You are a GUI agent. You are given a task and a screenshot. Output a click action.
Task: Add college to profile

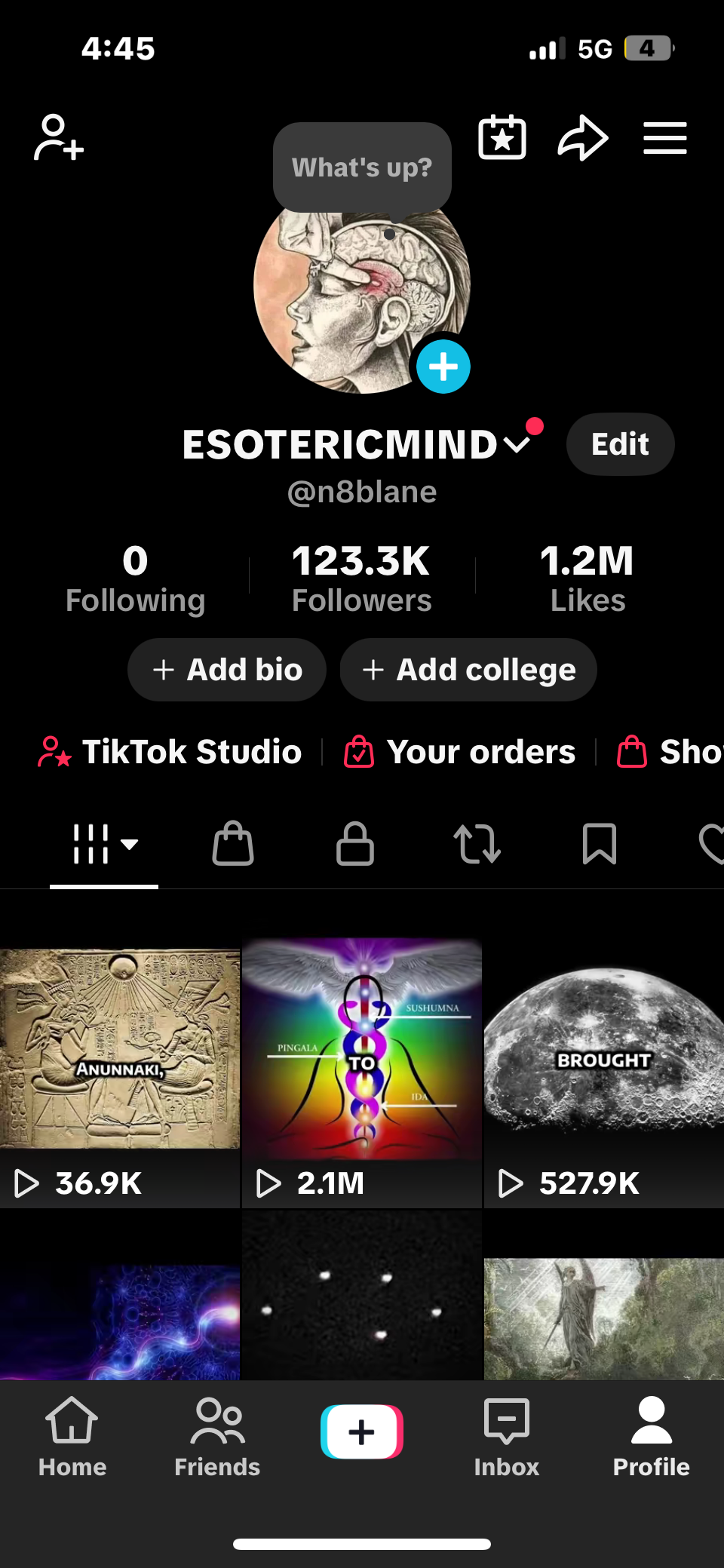coord(468,670)
